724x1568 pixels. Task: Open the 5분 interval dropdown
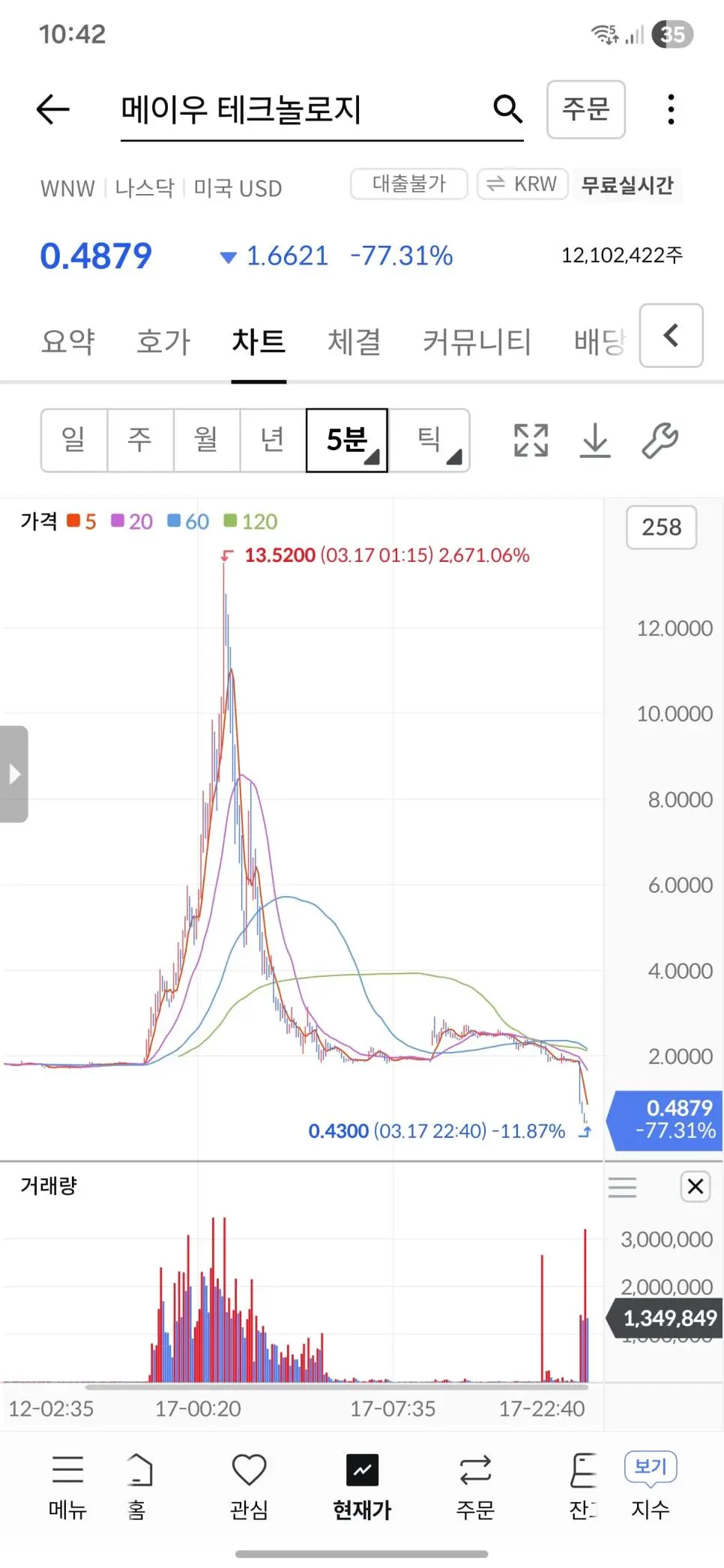(x=347, y=440)
